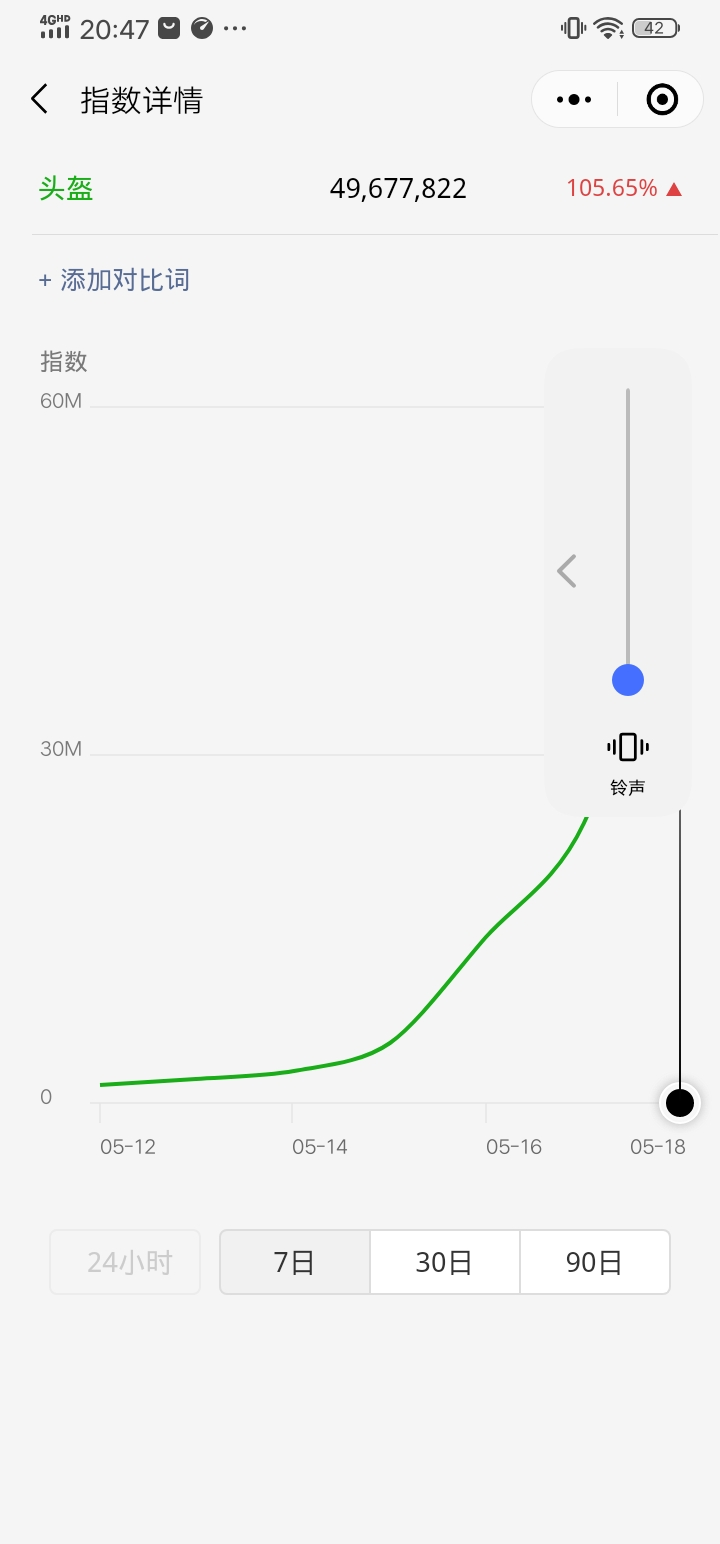Expand the volume panel with the arrow

pos(567,571)
